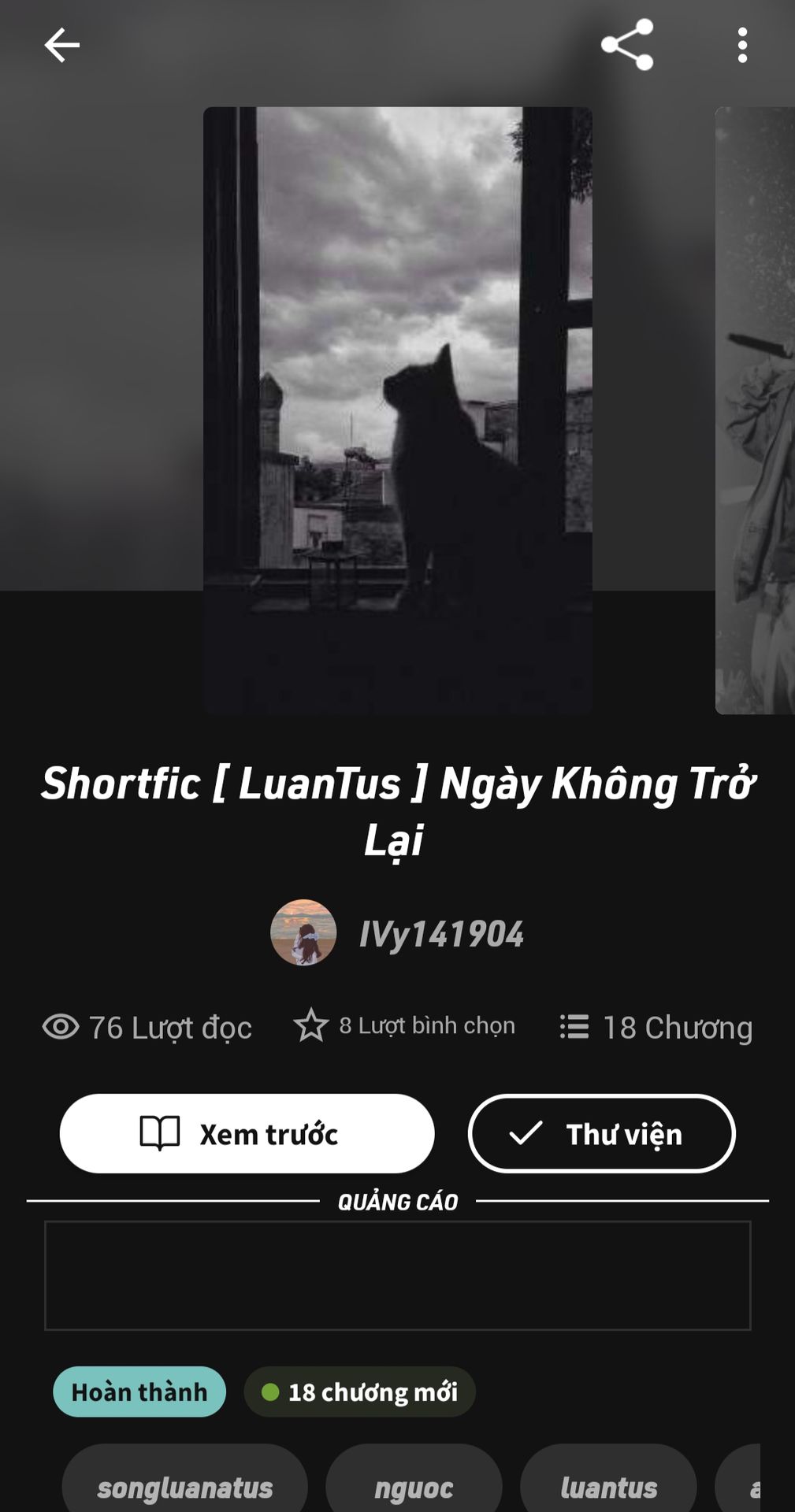Viewport: 795px width, 1512px height.
Task: Open the cat silhouette story cover
Action: [397, 409]
